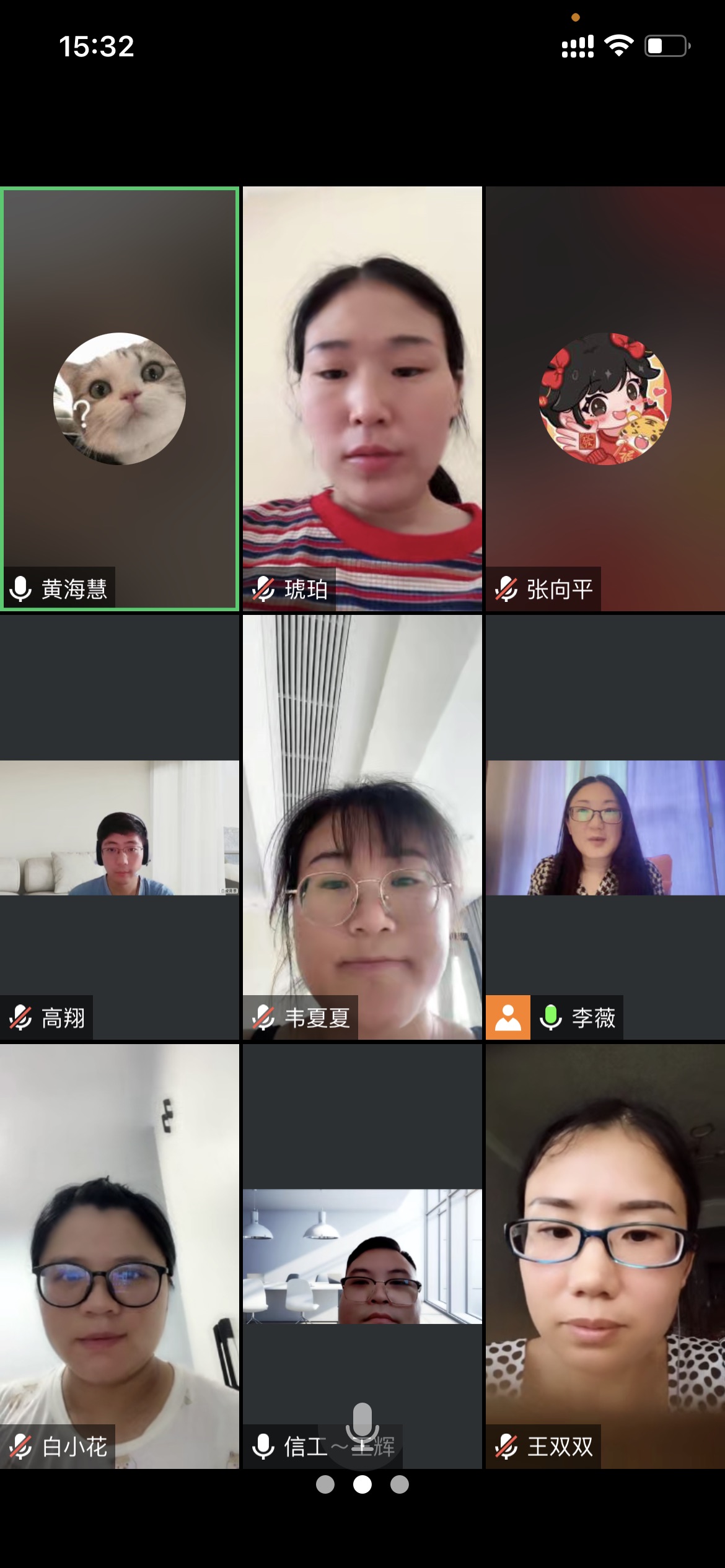This screenshot has height=1568, width=725.
Task: Open 高翔's video tile
Action: [120, 827]
